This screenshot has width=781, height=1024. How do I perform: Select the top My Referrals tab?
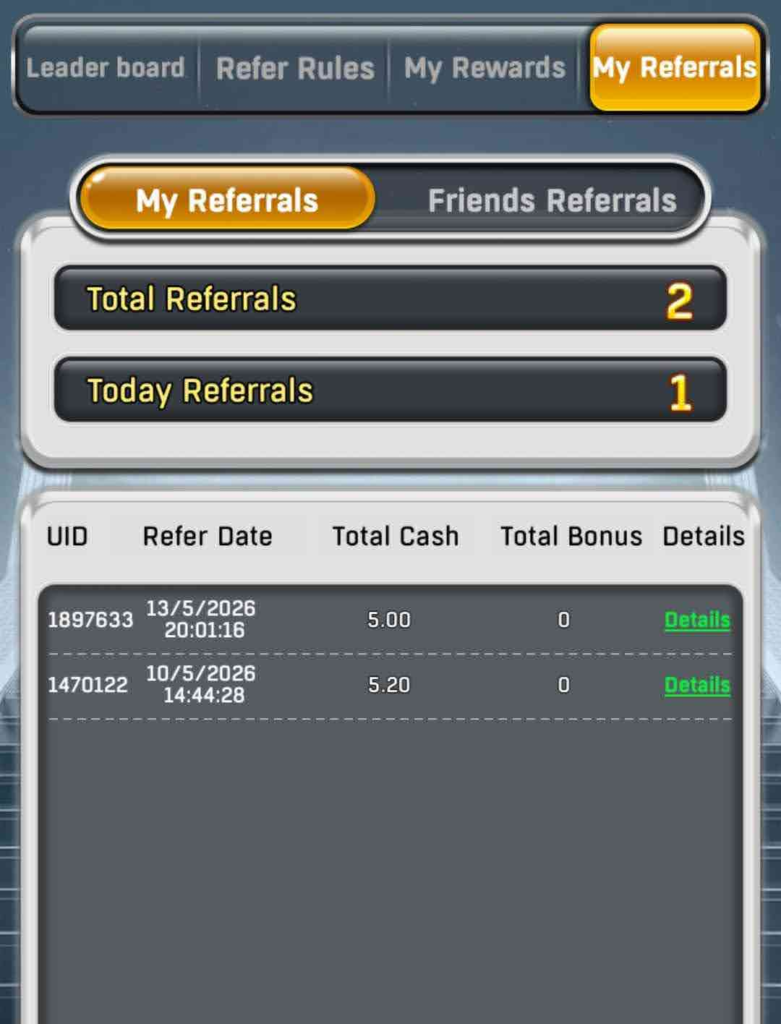coord(675,68)
